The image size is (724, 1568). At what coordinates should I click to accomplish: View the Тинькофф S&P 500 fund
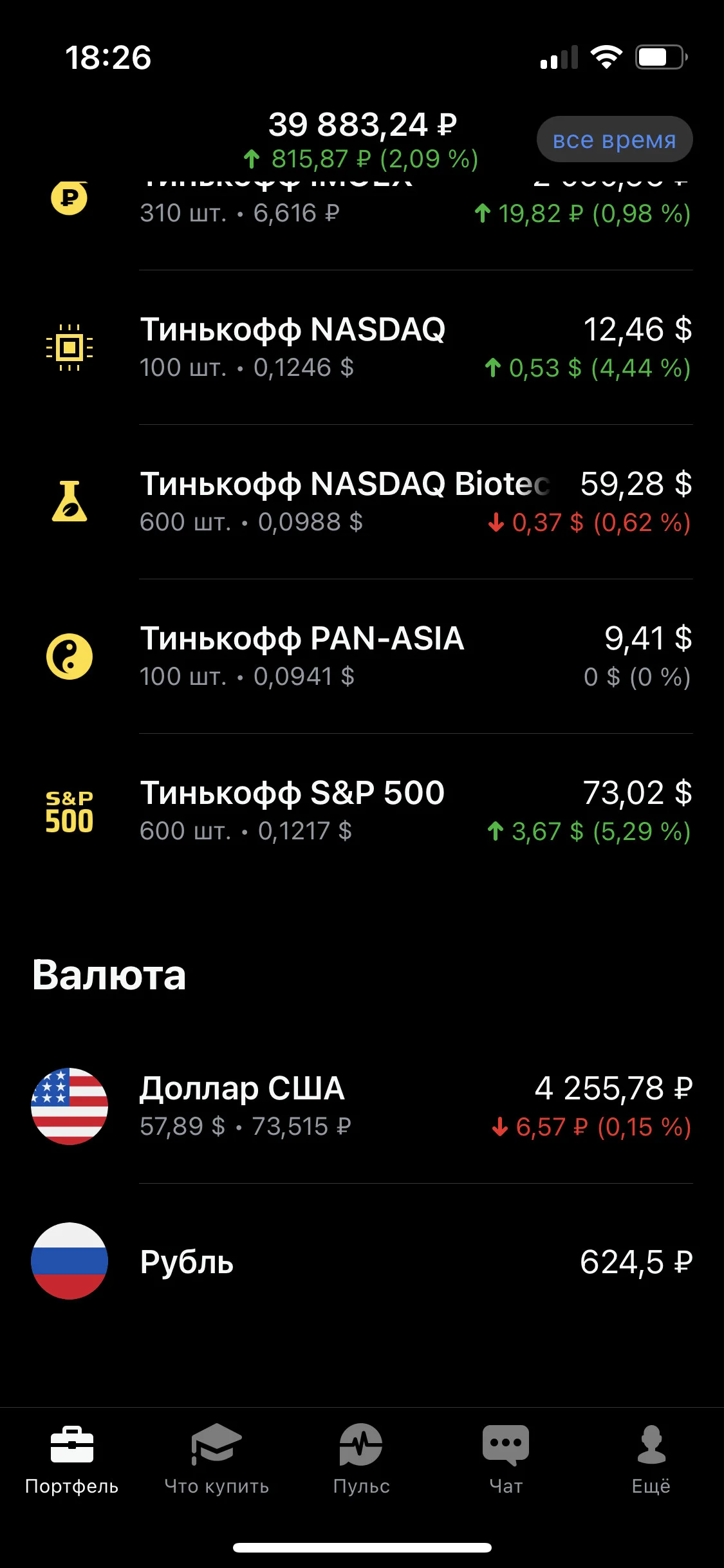click(362, 811)
